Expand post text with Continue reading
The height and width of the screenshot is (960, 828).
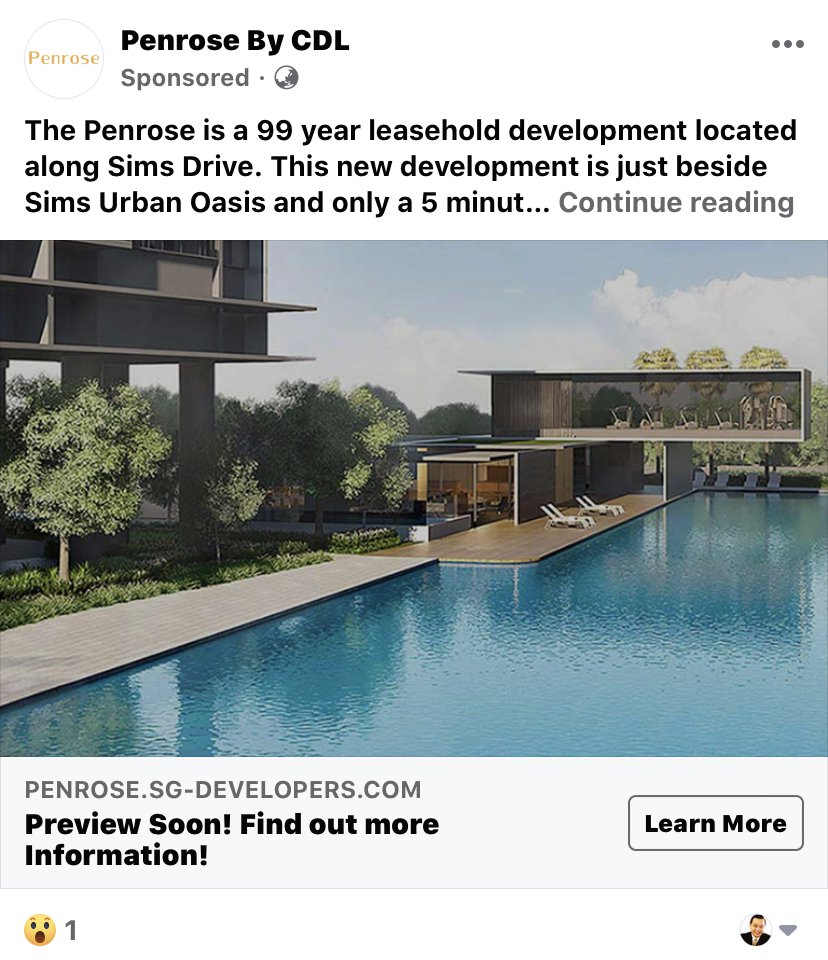click(676, 203)
